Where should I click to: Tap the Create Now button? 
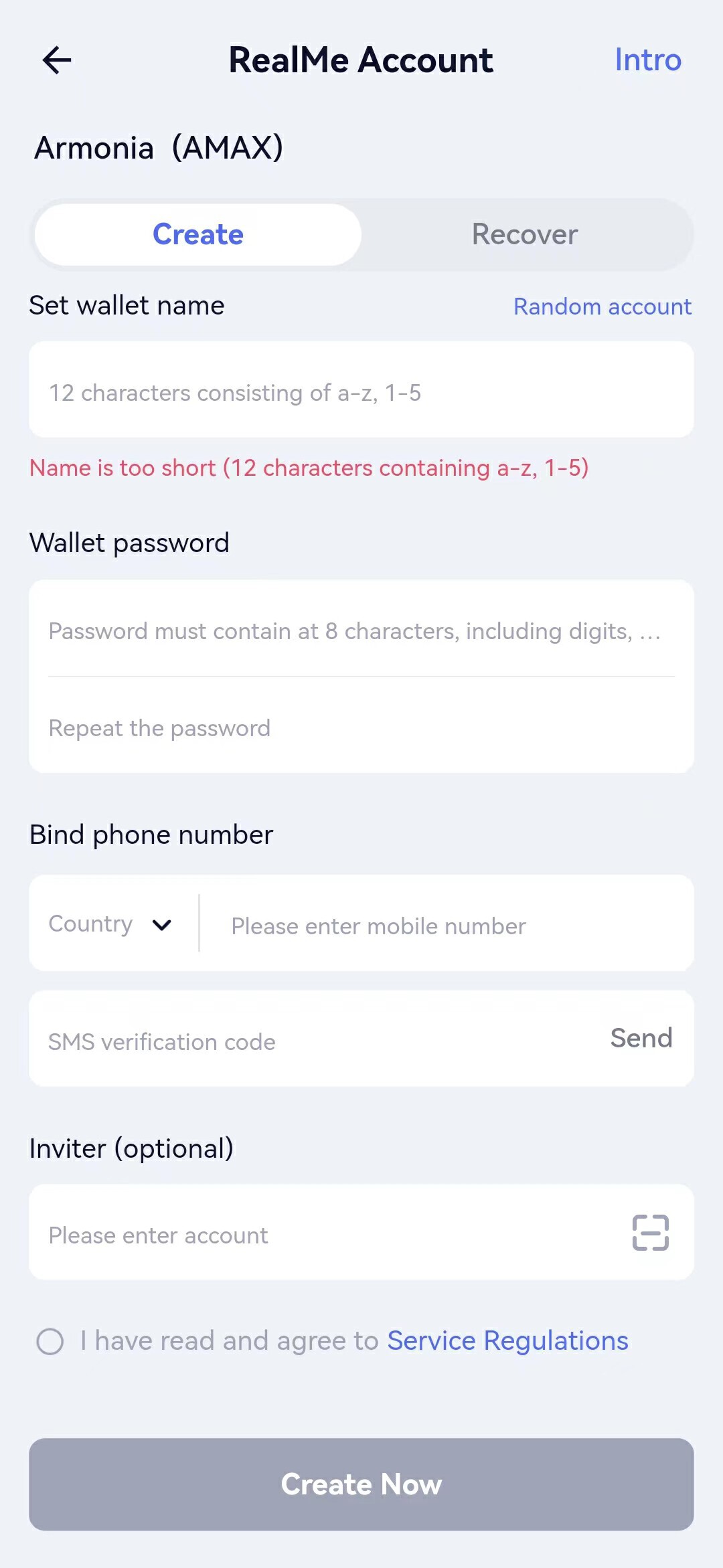361,1484
